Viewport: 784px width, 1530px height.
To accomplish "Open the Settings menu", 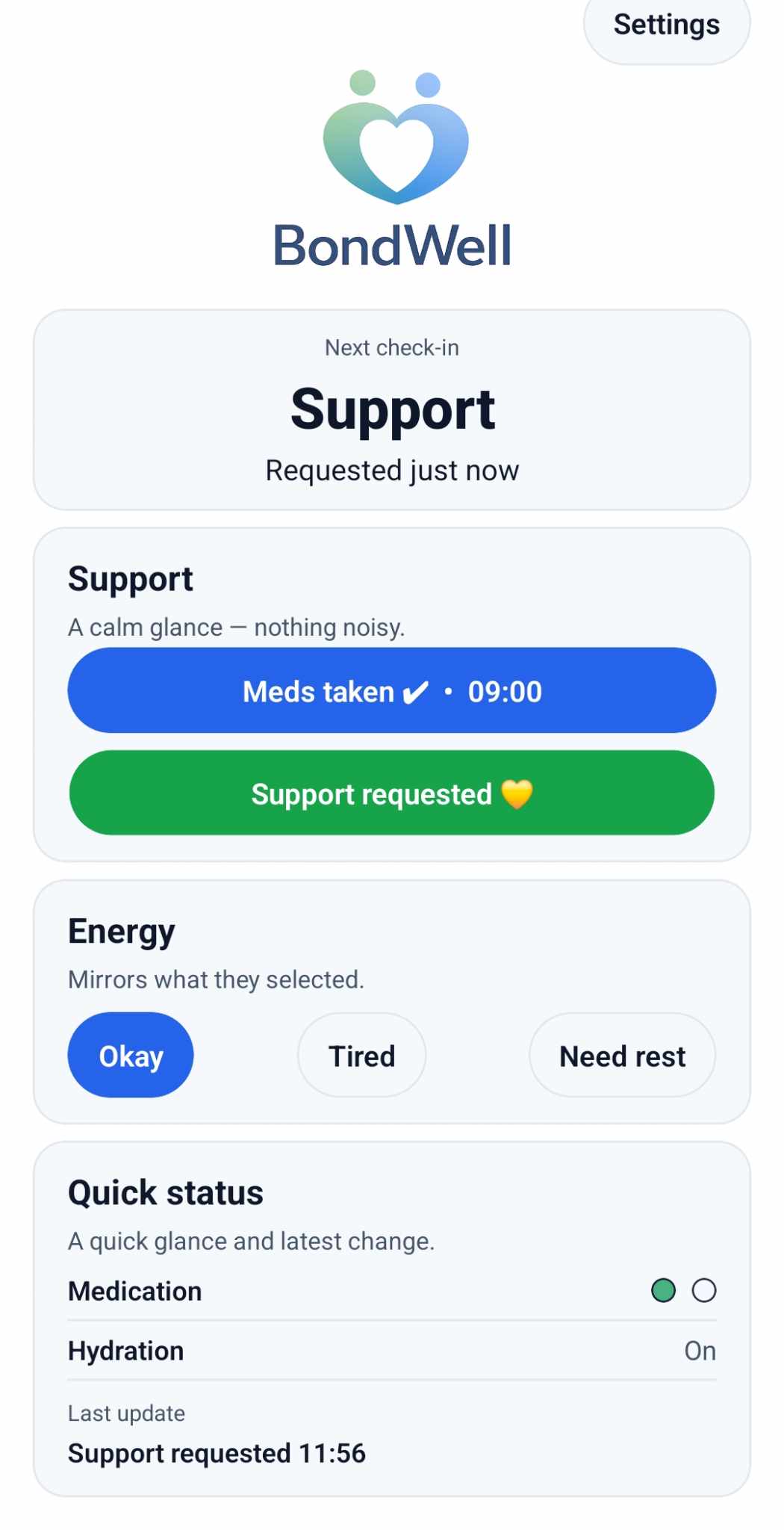I will click(665, 26).
